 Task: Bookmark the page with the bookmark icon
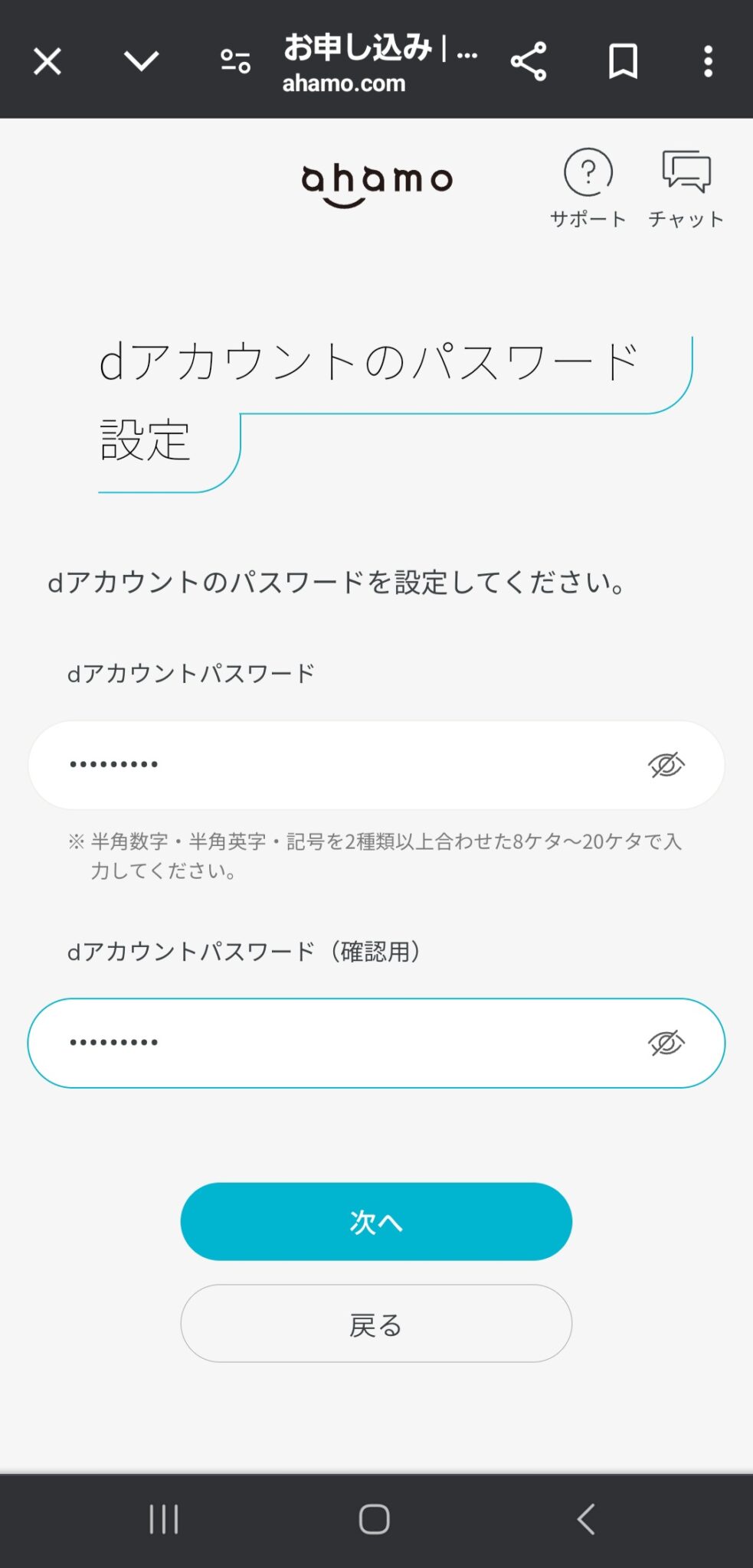(x=622, y=61)
